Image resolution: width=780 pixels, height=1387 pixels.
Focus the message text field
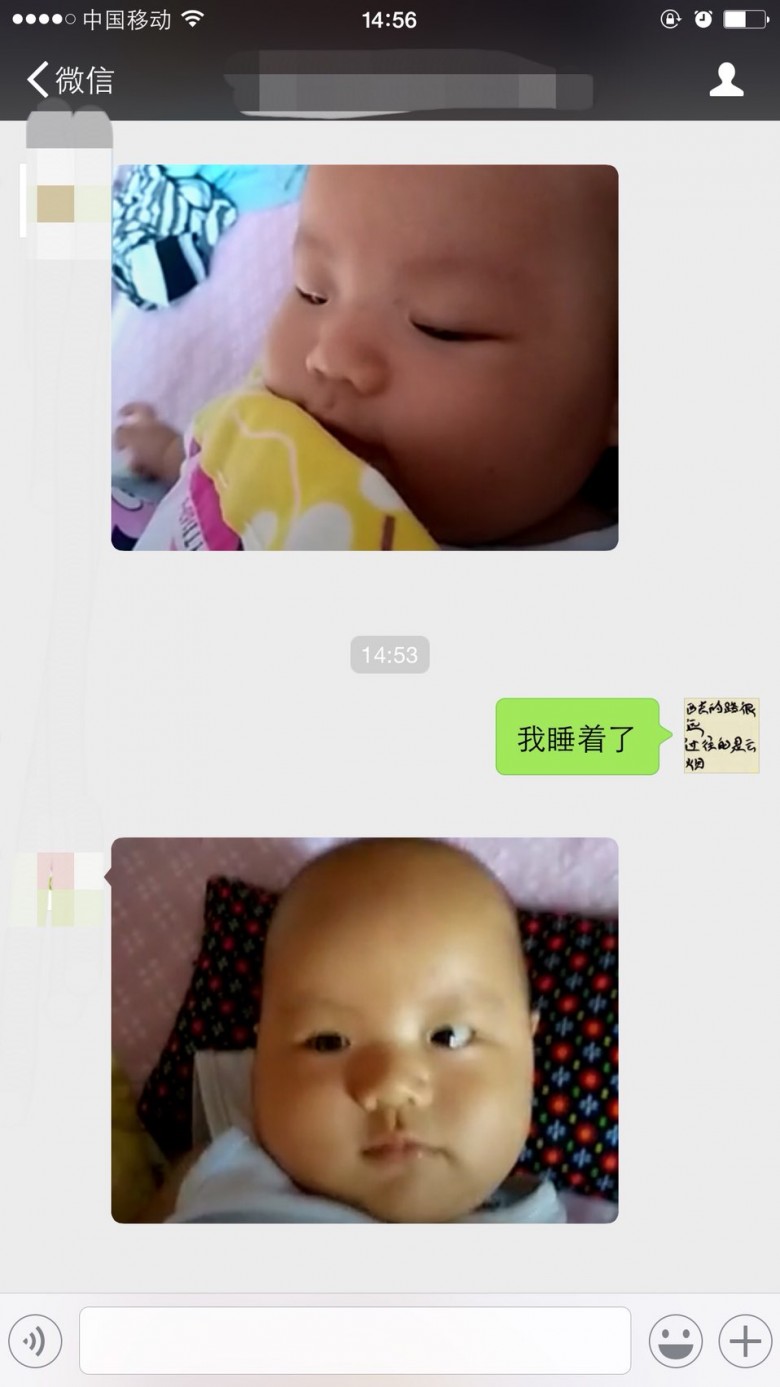coord(355,1340)
